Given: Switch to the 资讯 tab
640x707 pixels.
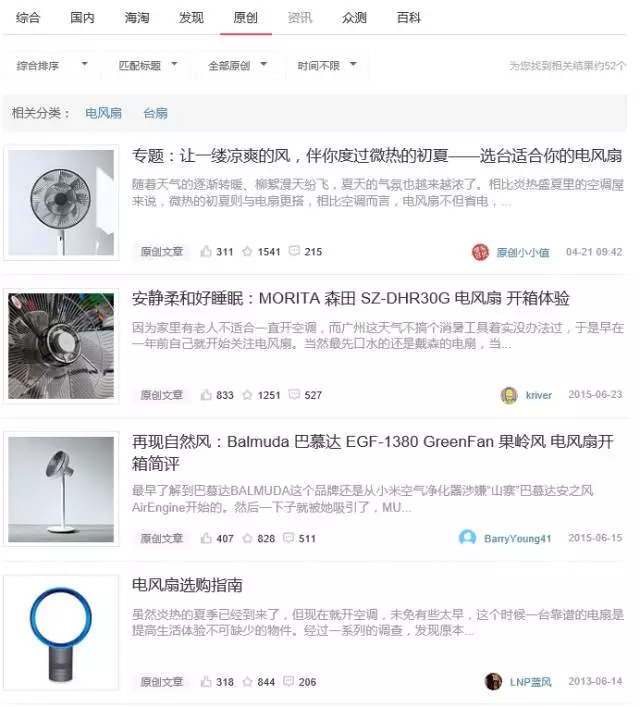Looking at the screenshot, I should [299, 18].
